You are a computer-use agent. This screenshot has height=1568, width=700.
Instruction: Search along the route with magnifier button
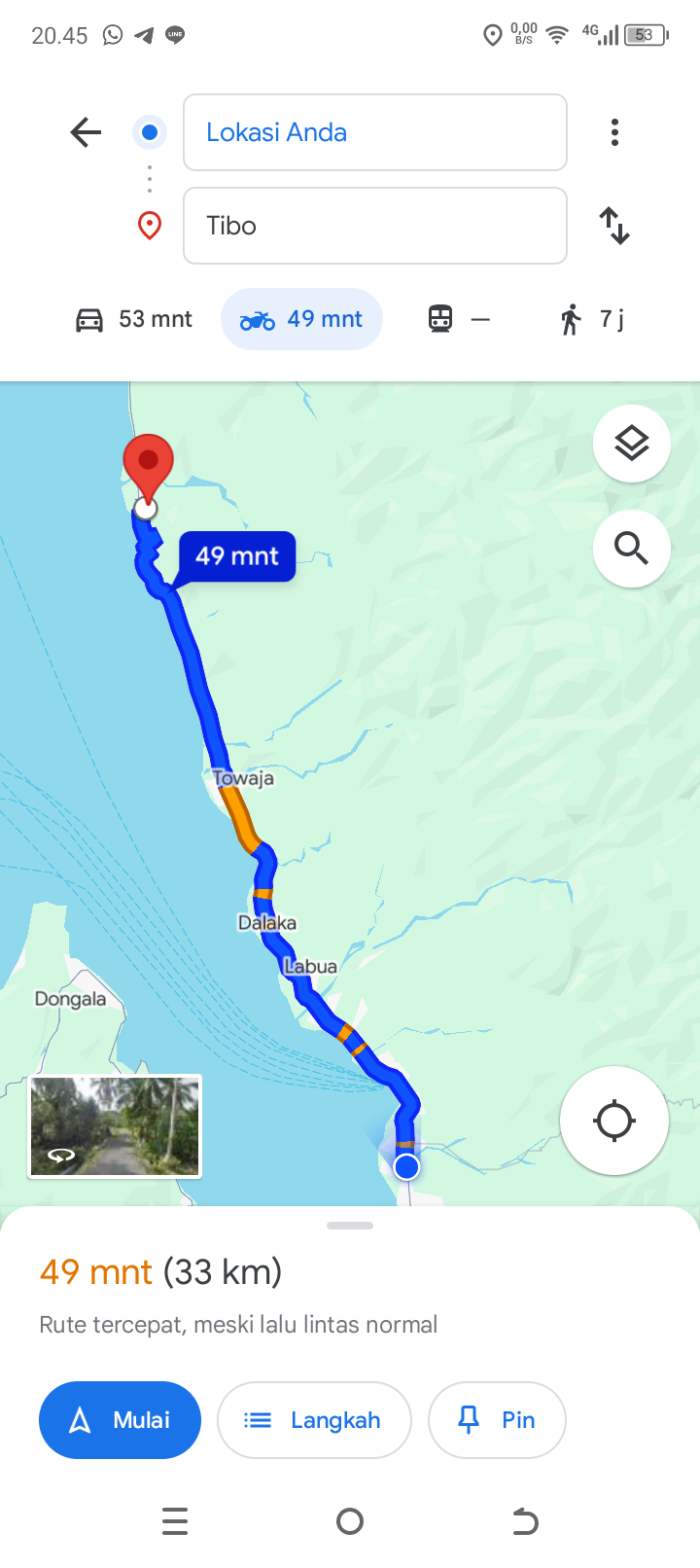[632, 549]
